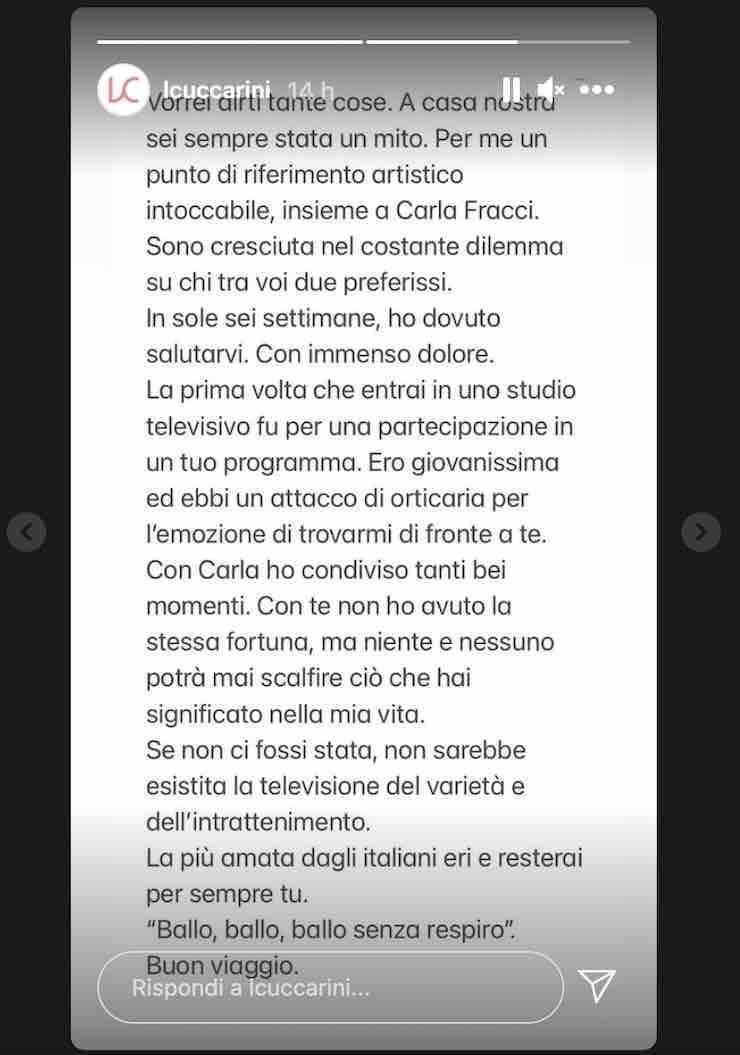Image resolution: width=740 pixels, height=1055 pixels.
Task: Pause the story playback
Action: coord(510,89)
